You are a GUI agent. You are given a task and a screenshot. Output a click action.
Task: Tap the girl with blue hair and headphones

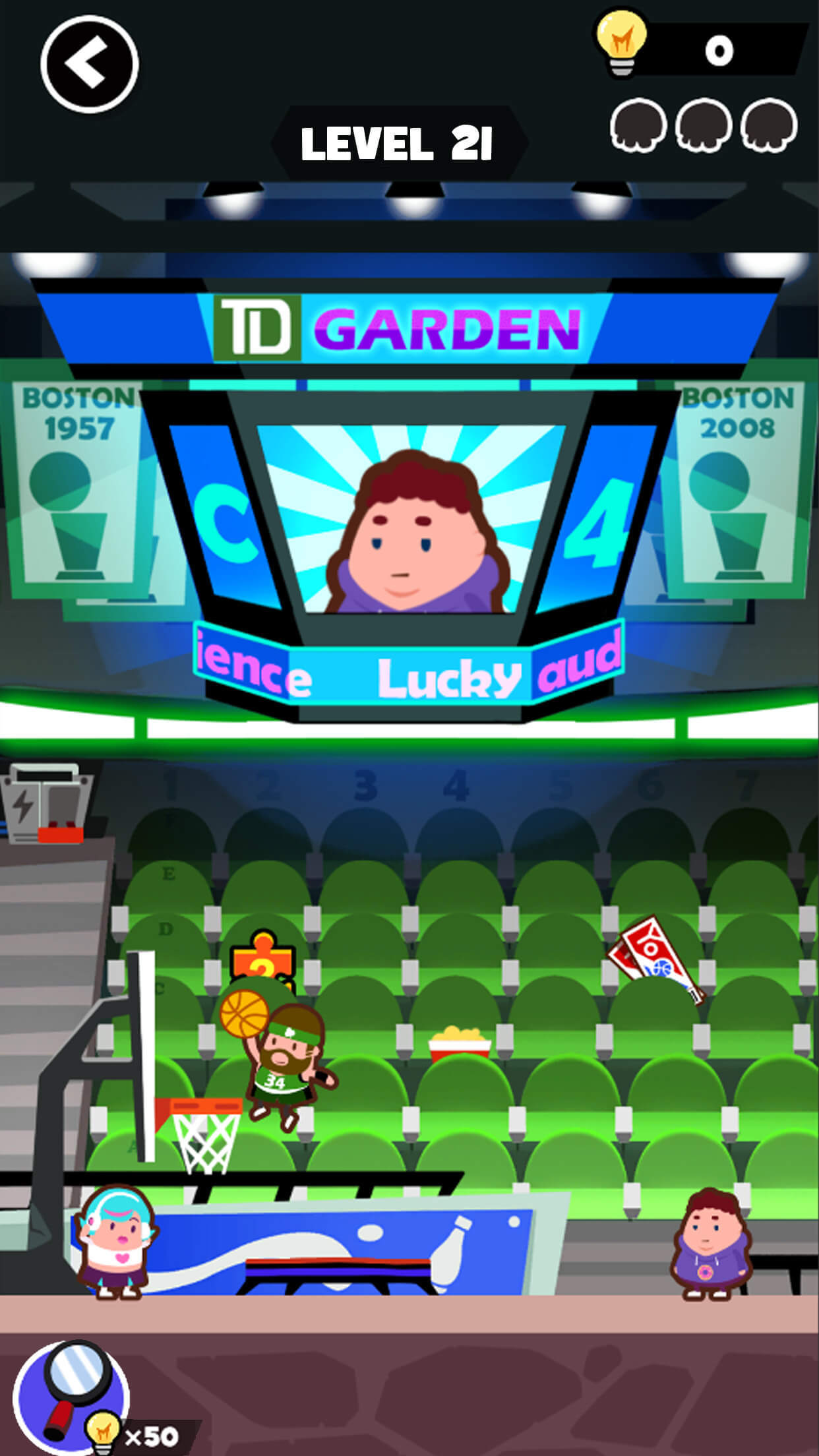[x=115, y=1244]
